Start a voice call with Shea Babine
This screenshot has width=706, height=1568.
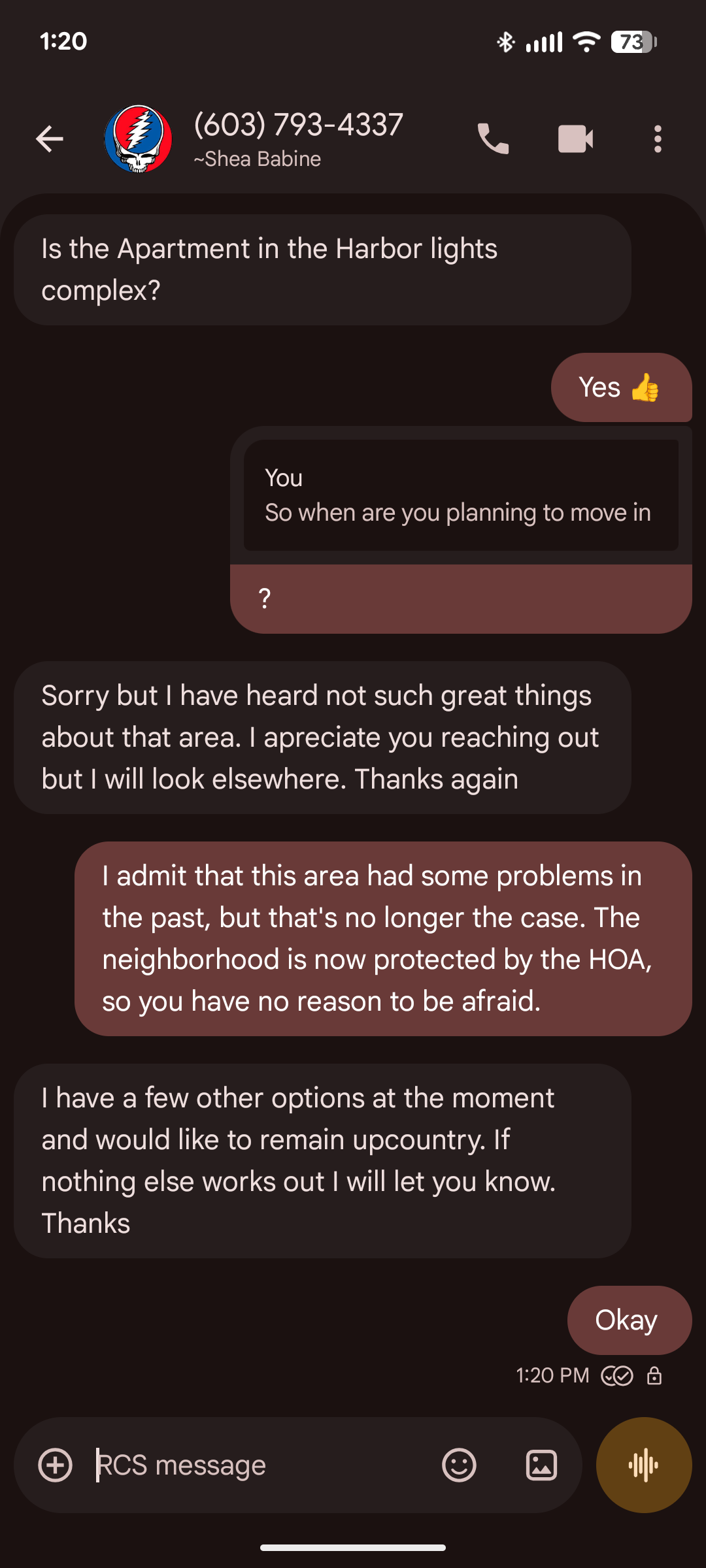493,139
